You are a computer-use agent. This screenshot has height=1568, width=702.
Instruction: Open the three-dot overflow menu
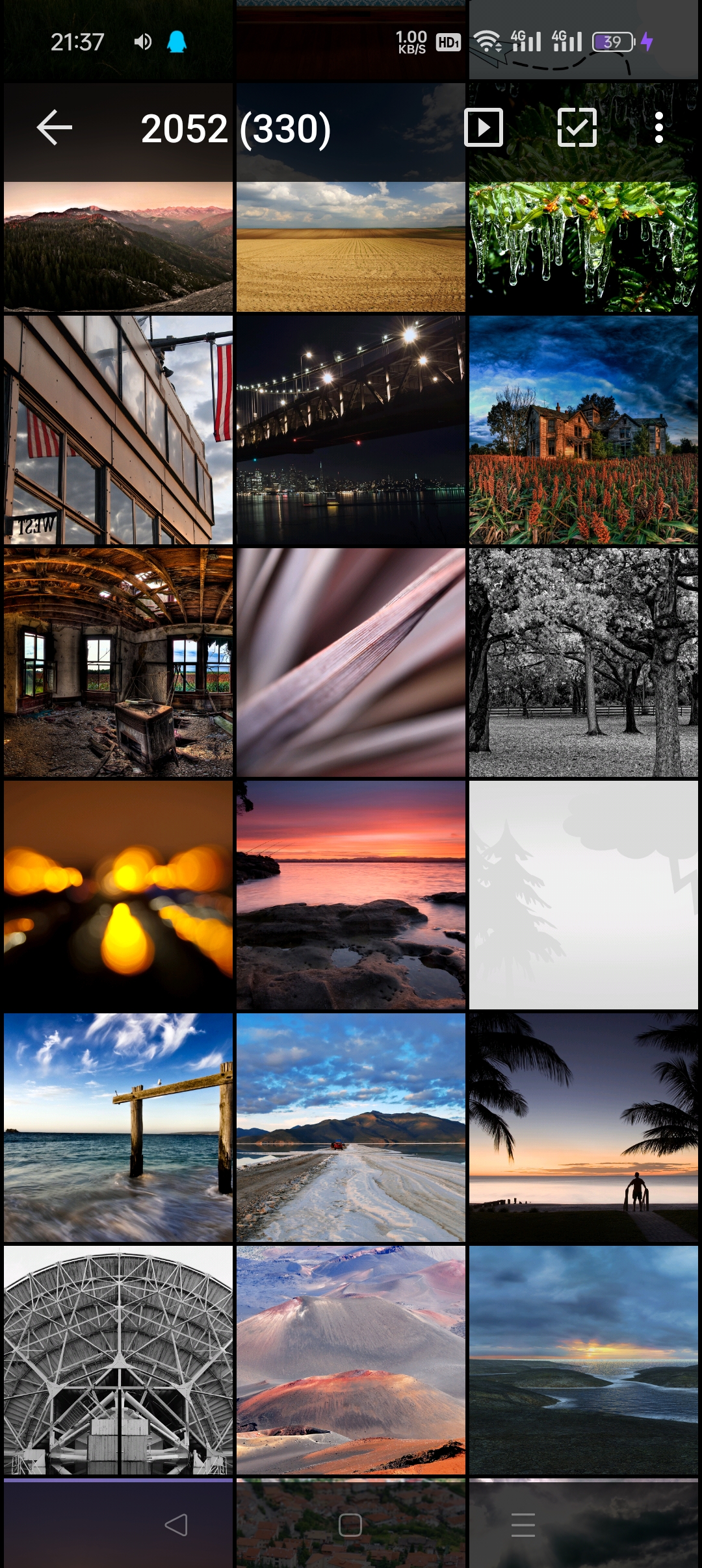point(658,127)
